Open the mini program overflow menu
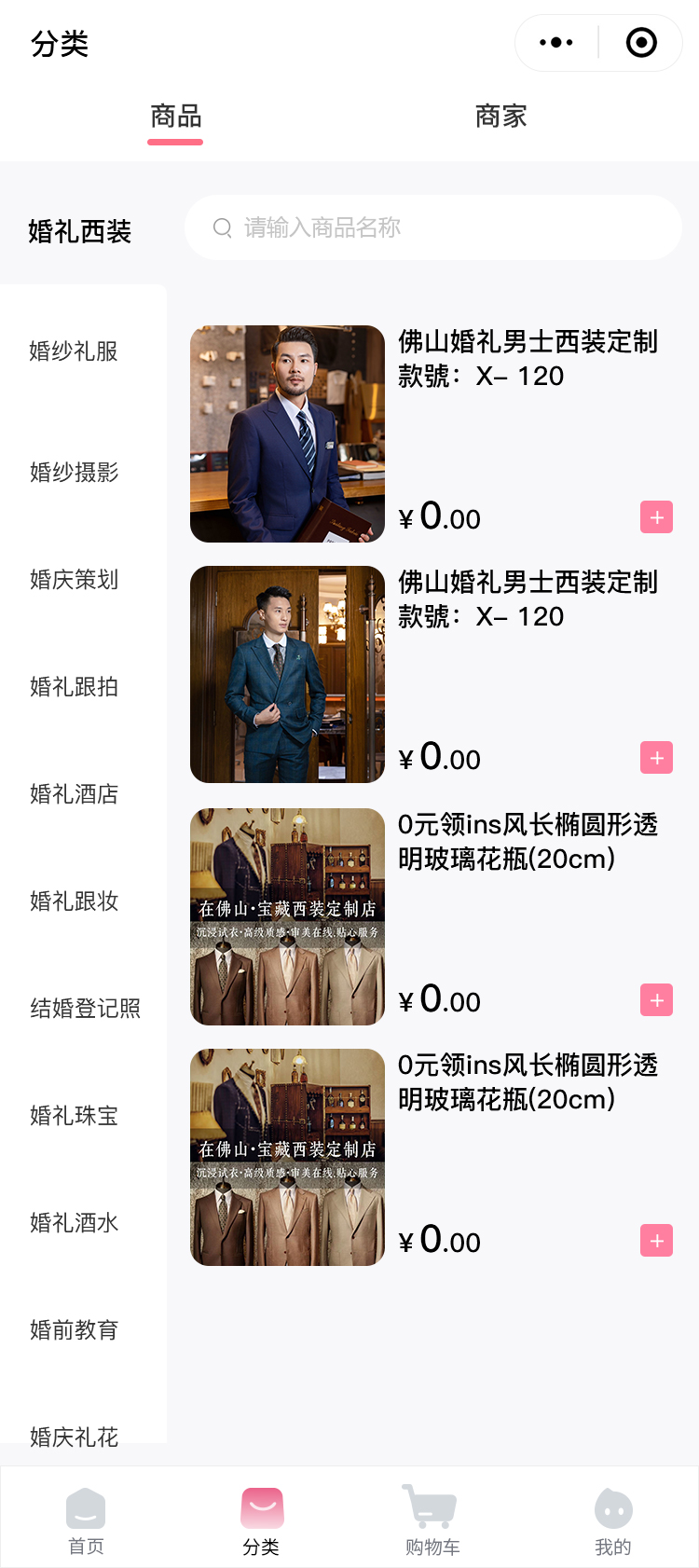This screenshot has width=699, height=1568. pyautogui.click(x=556, y=43)
